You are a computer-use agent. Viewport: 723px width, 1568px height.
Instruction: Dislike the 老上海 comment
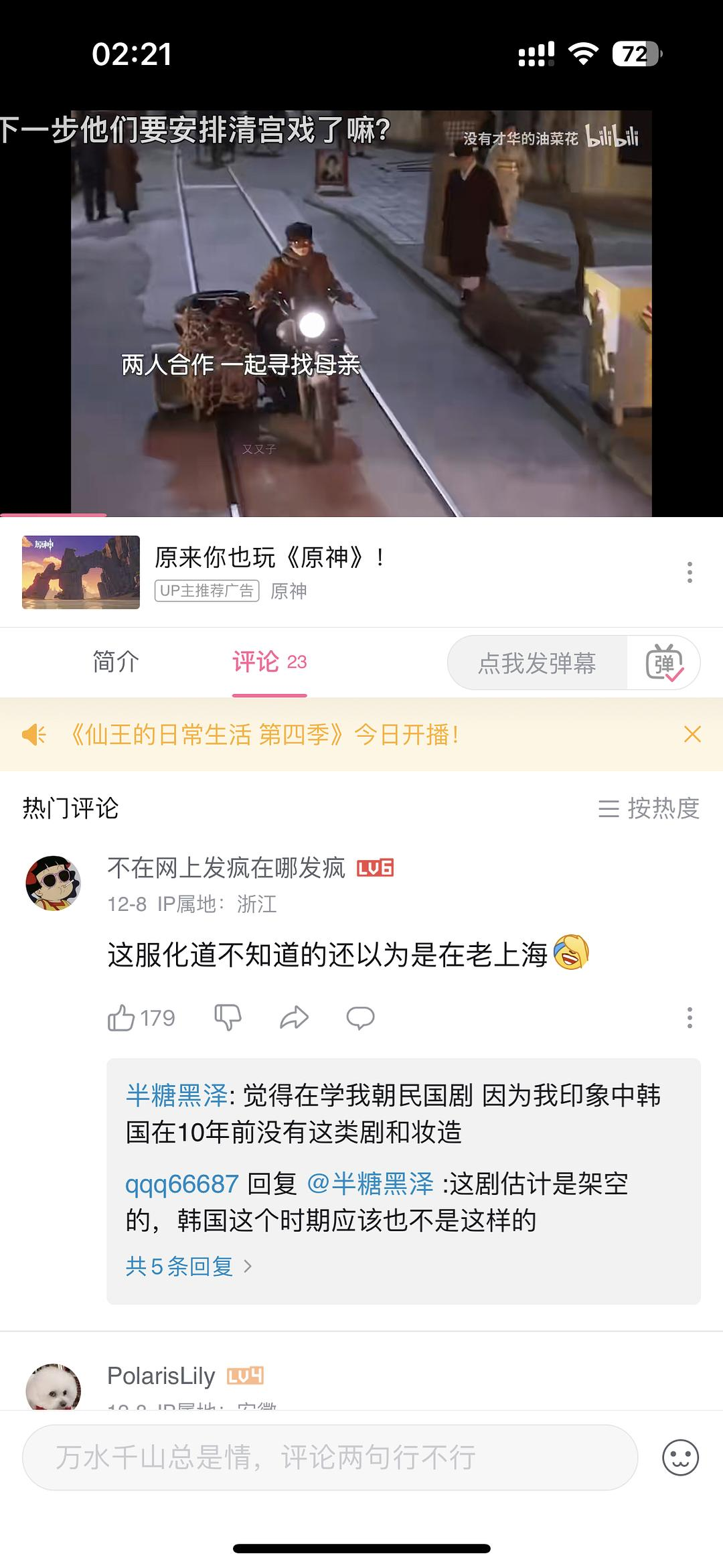point(228,1018)
